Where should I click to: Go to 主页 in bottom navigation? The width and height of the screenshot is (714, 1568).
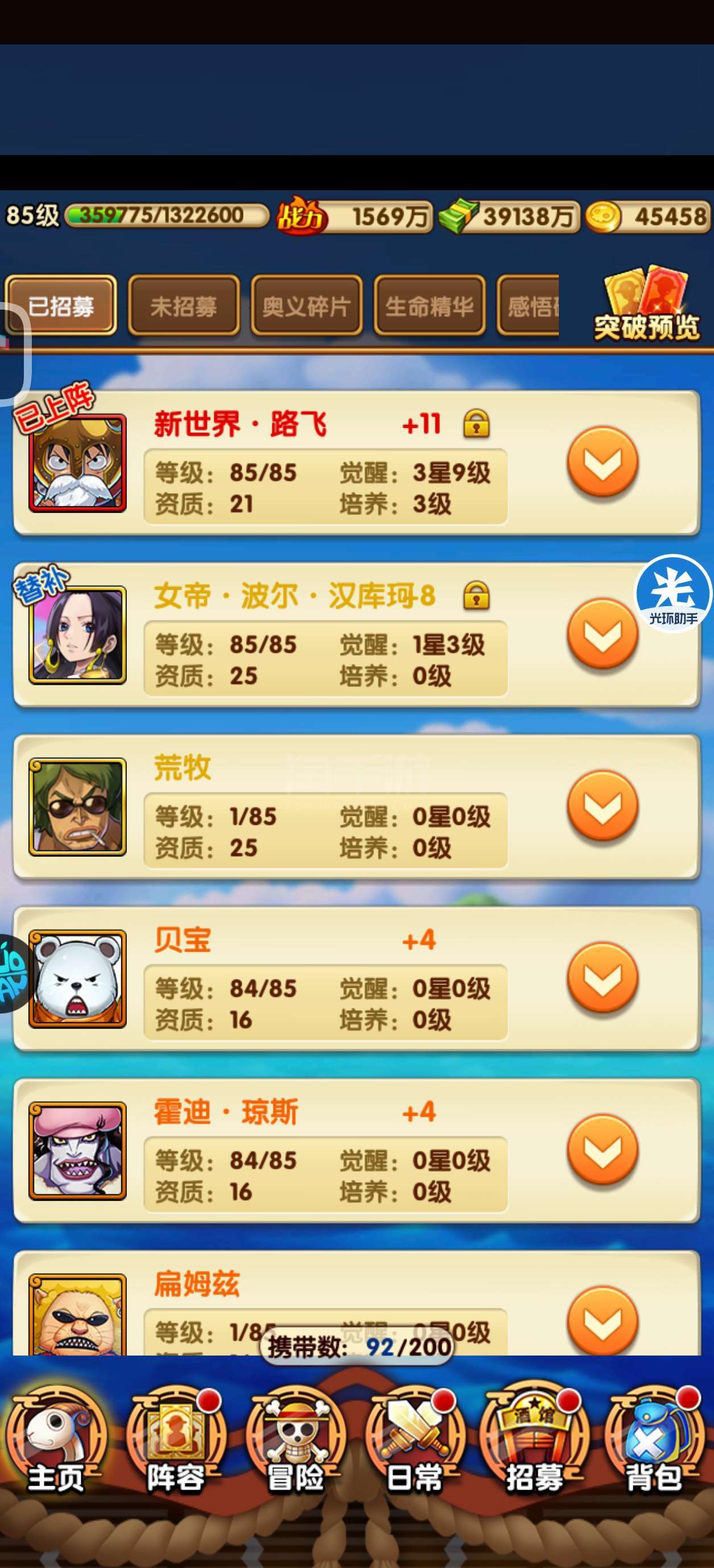[55, 1446]
